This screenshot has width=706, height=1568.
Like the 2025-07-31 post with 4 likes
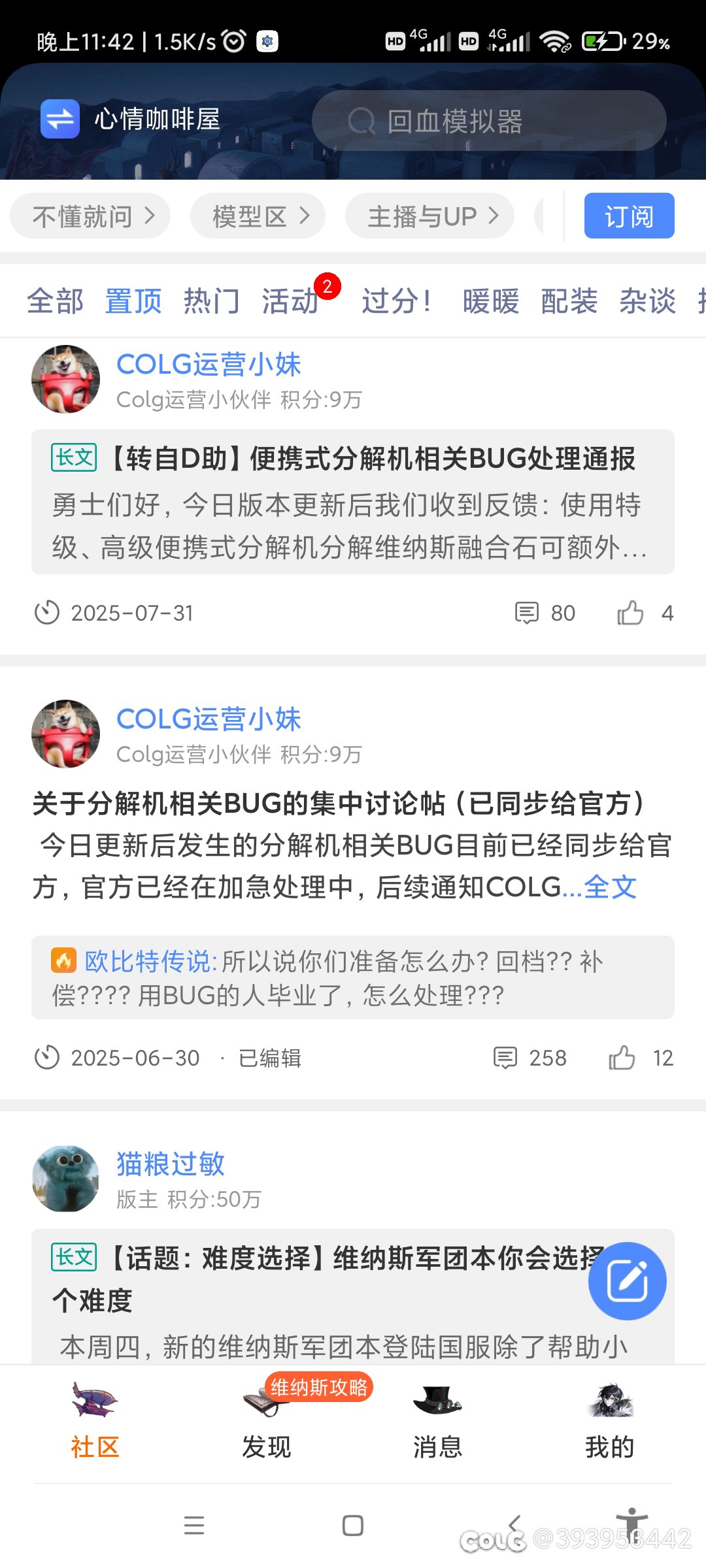[x=630, y=613]
